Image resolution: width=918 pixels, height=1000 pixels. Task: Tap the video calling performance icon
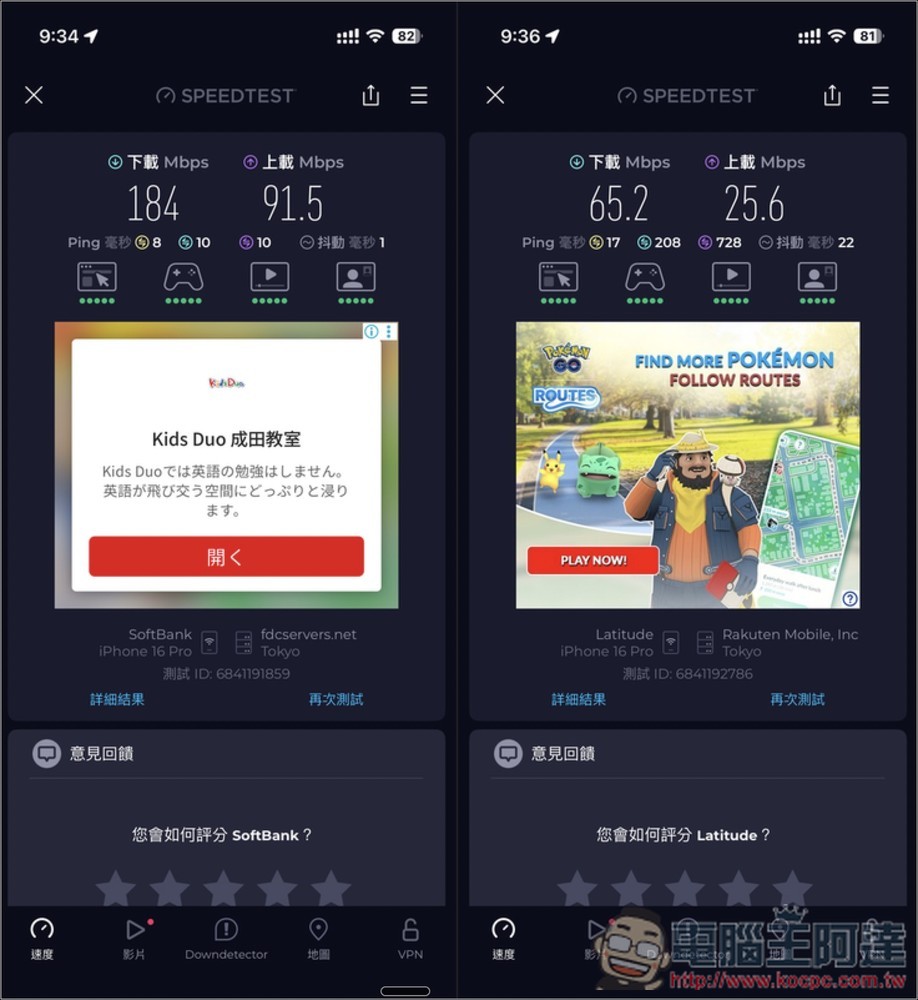[355, 275]
